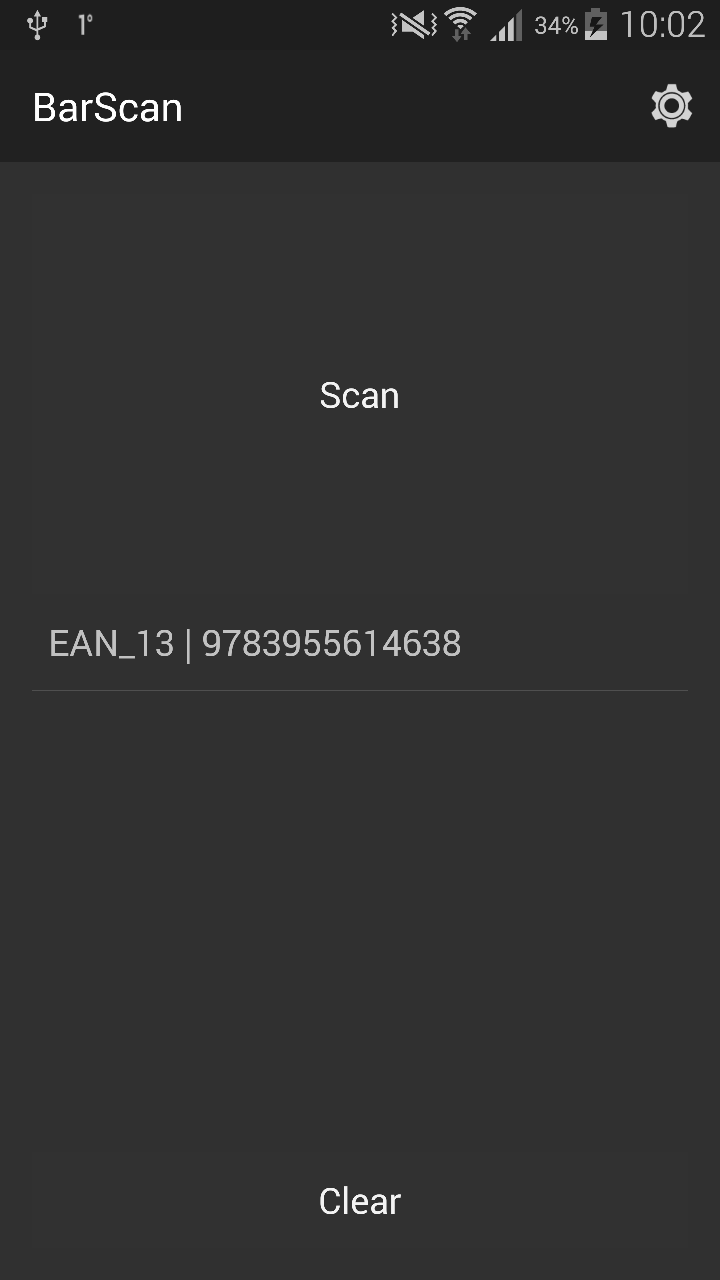Click the empty scan list area below results

click(x=360, y=900)
